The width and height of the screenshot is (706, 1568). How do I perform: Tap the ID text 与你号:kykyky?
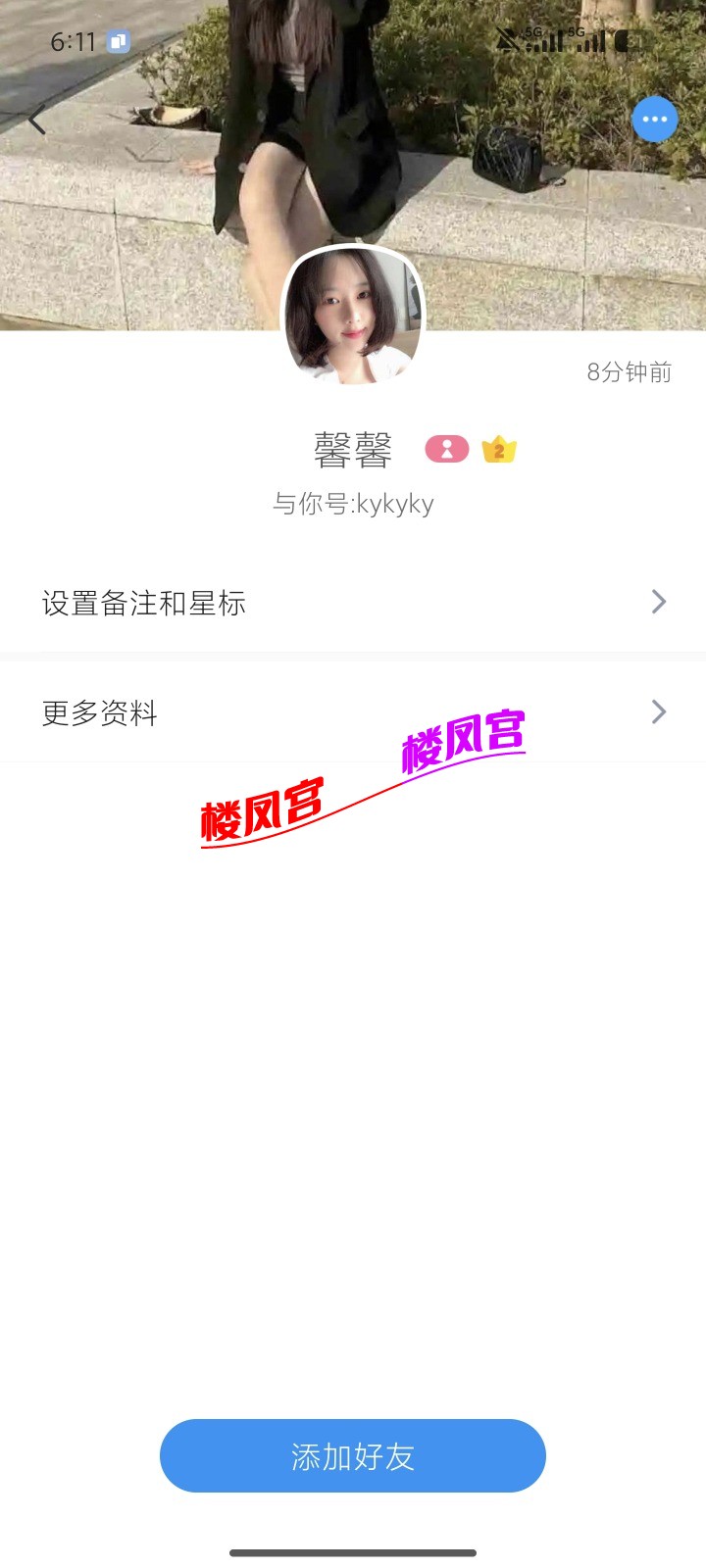pyautogui.click(x=353, y=505)
